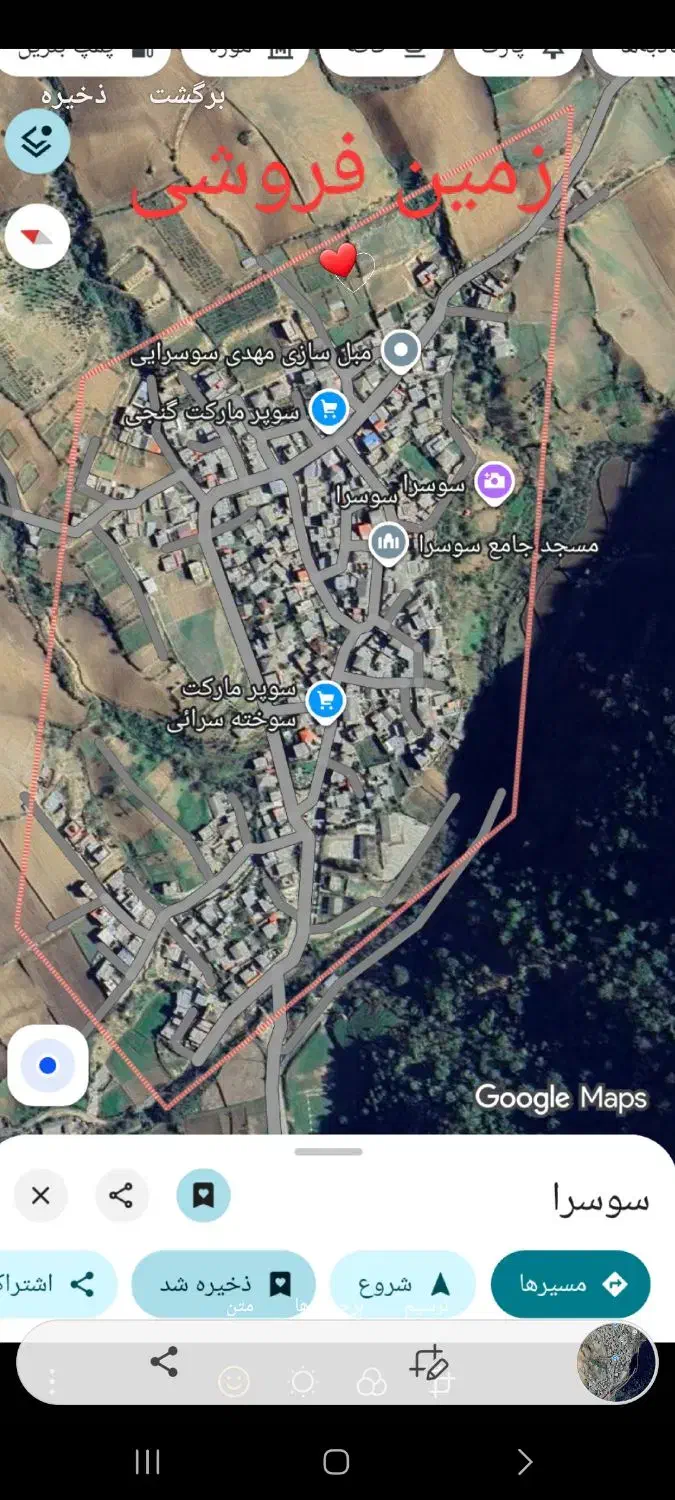Start navigation with the شروع button
The height and width of the screenshot is (1500, 675).
pyautogui.click(x=403, y=1284)
